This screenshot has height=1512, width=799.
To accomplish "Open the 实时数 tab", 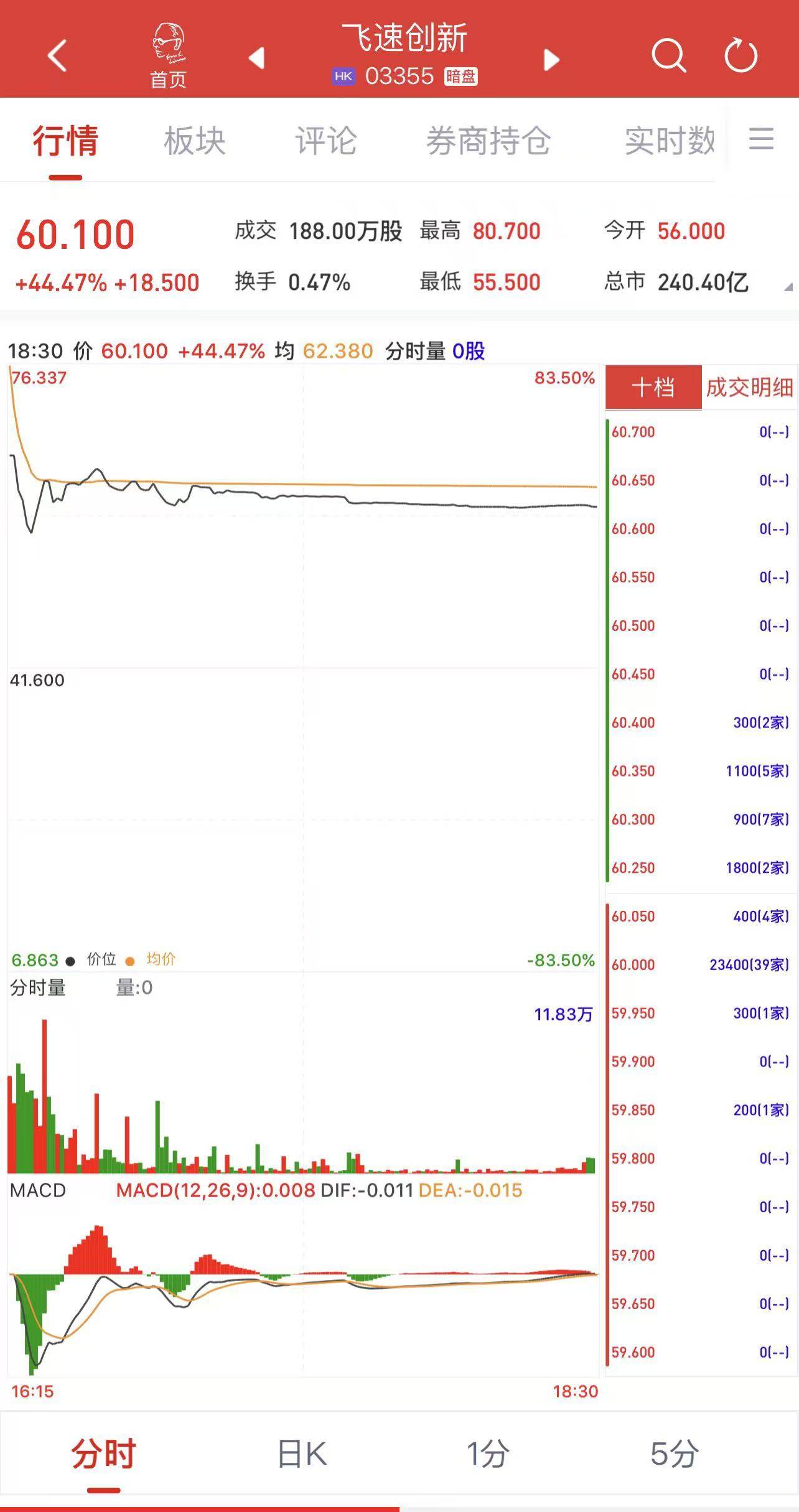I will 670,141.
